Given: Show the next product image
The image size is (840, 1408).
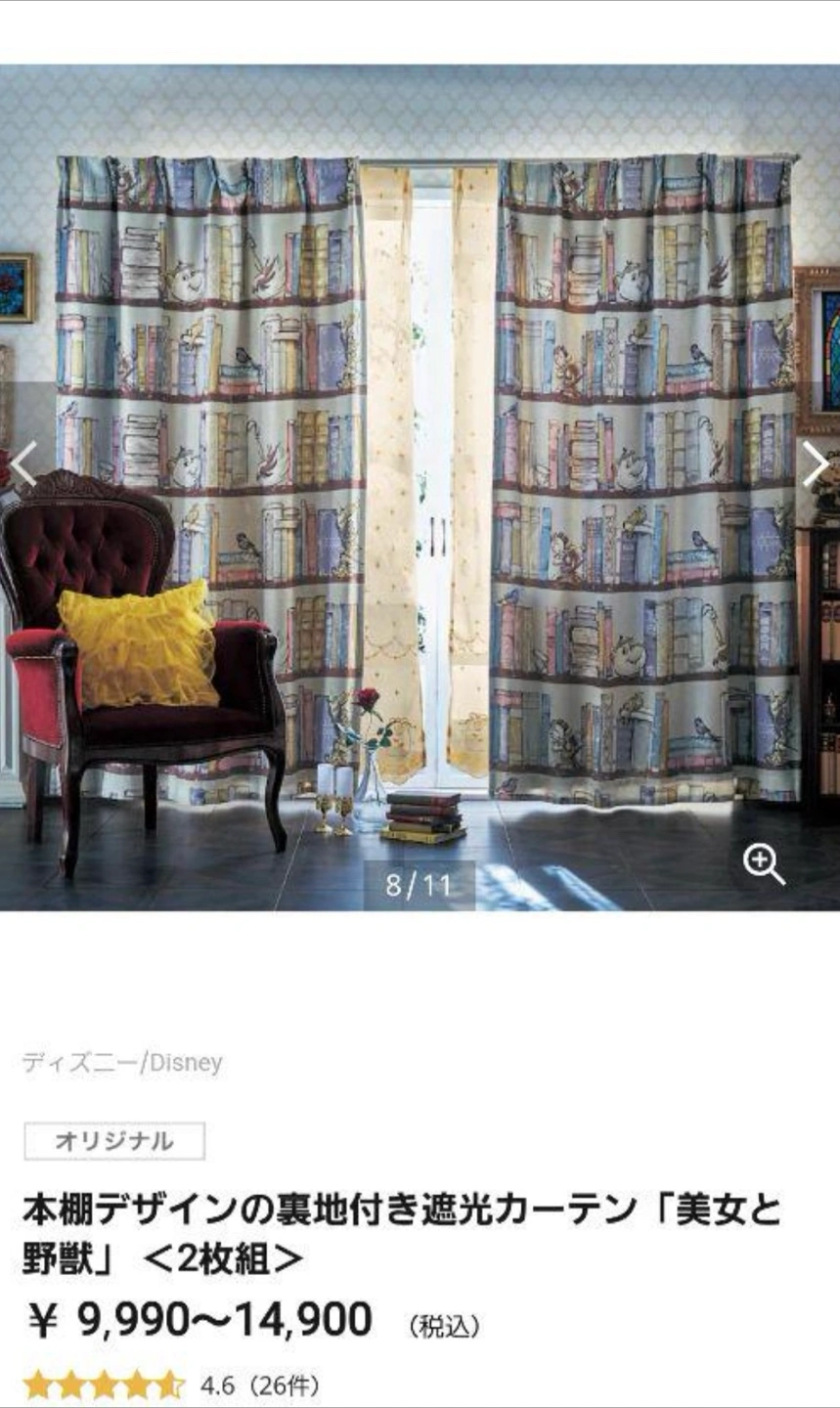Looking at the screenshot, I should (816, 463).
